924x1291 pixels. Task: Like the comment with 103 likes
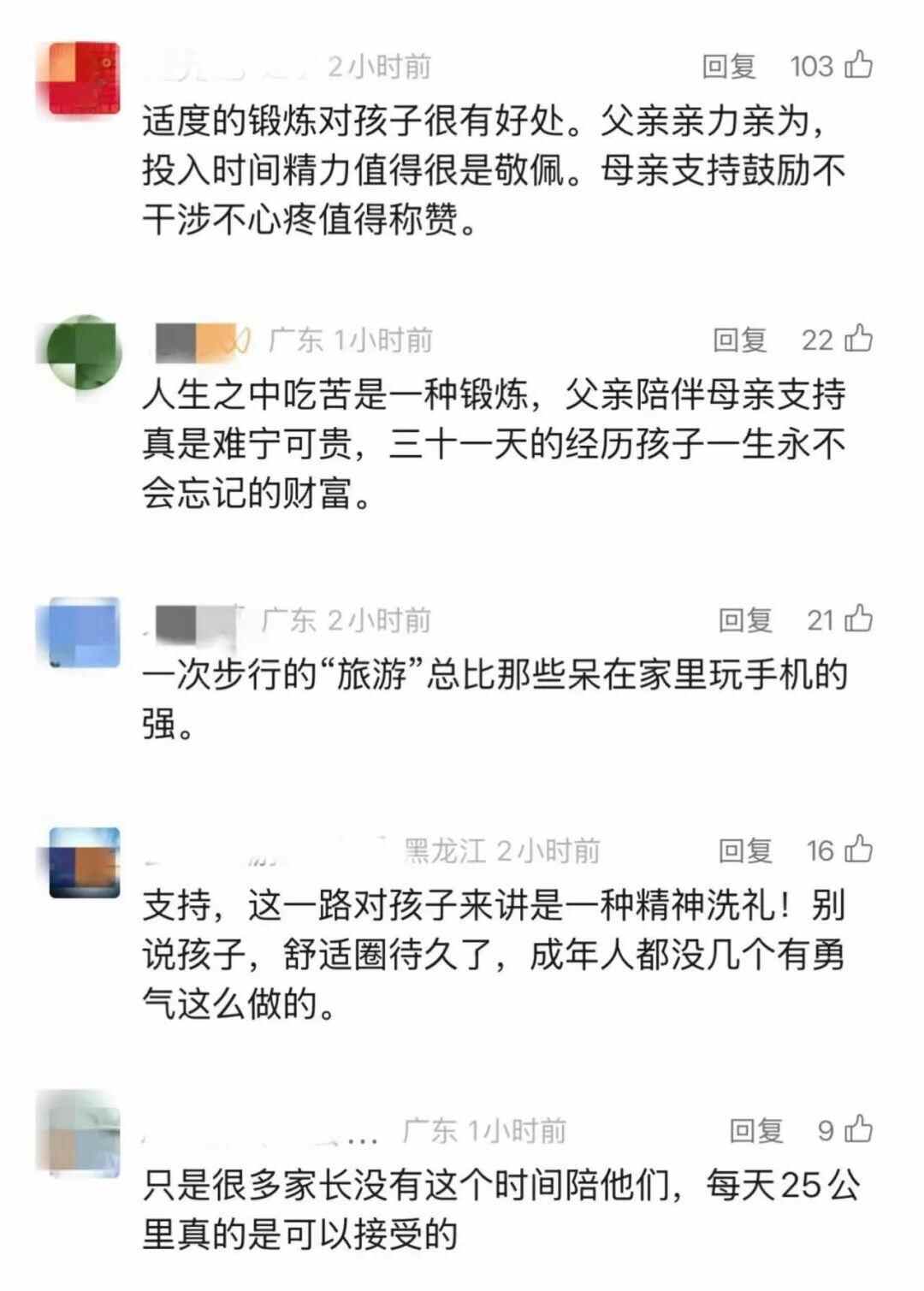[858, 64]
